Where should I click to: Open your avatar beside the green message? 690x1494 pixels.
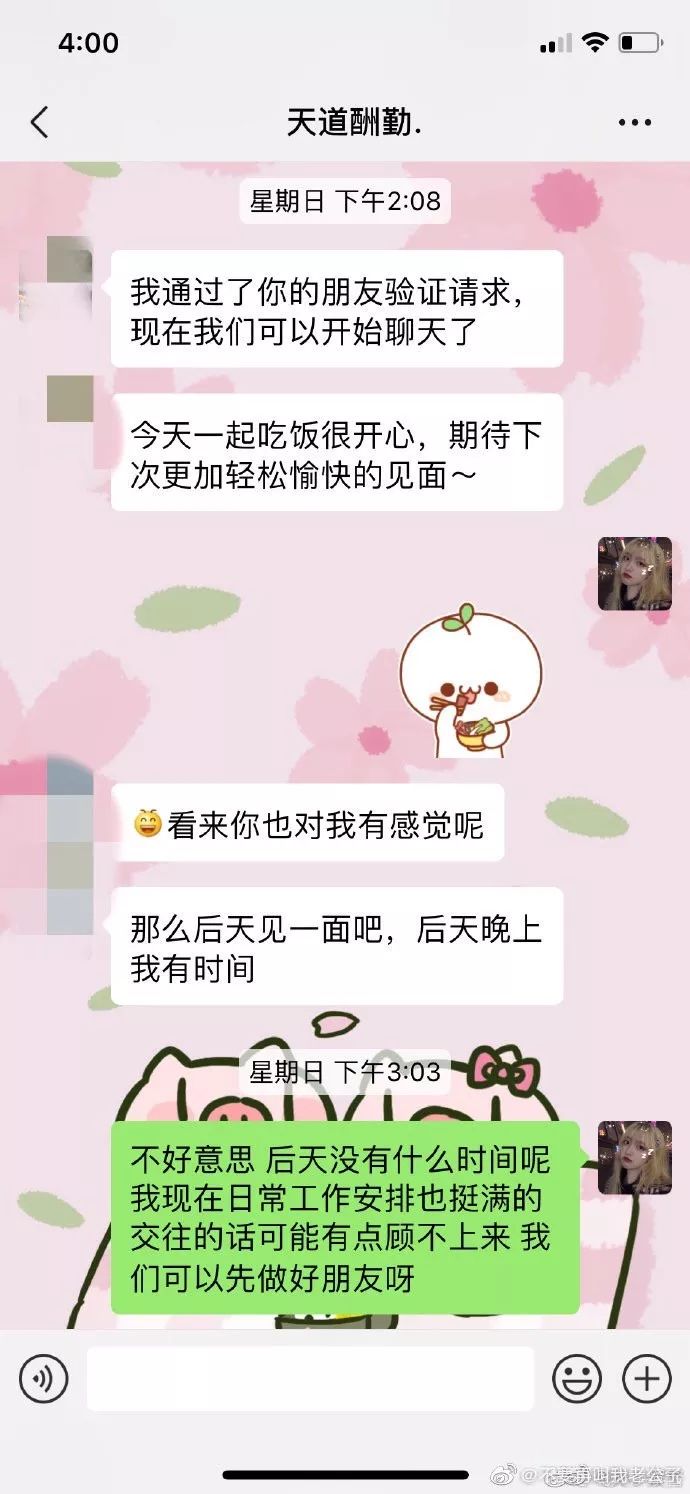(634, 1158)
